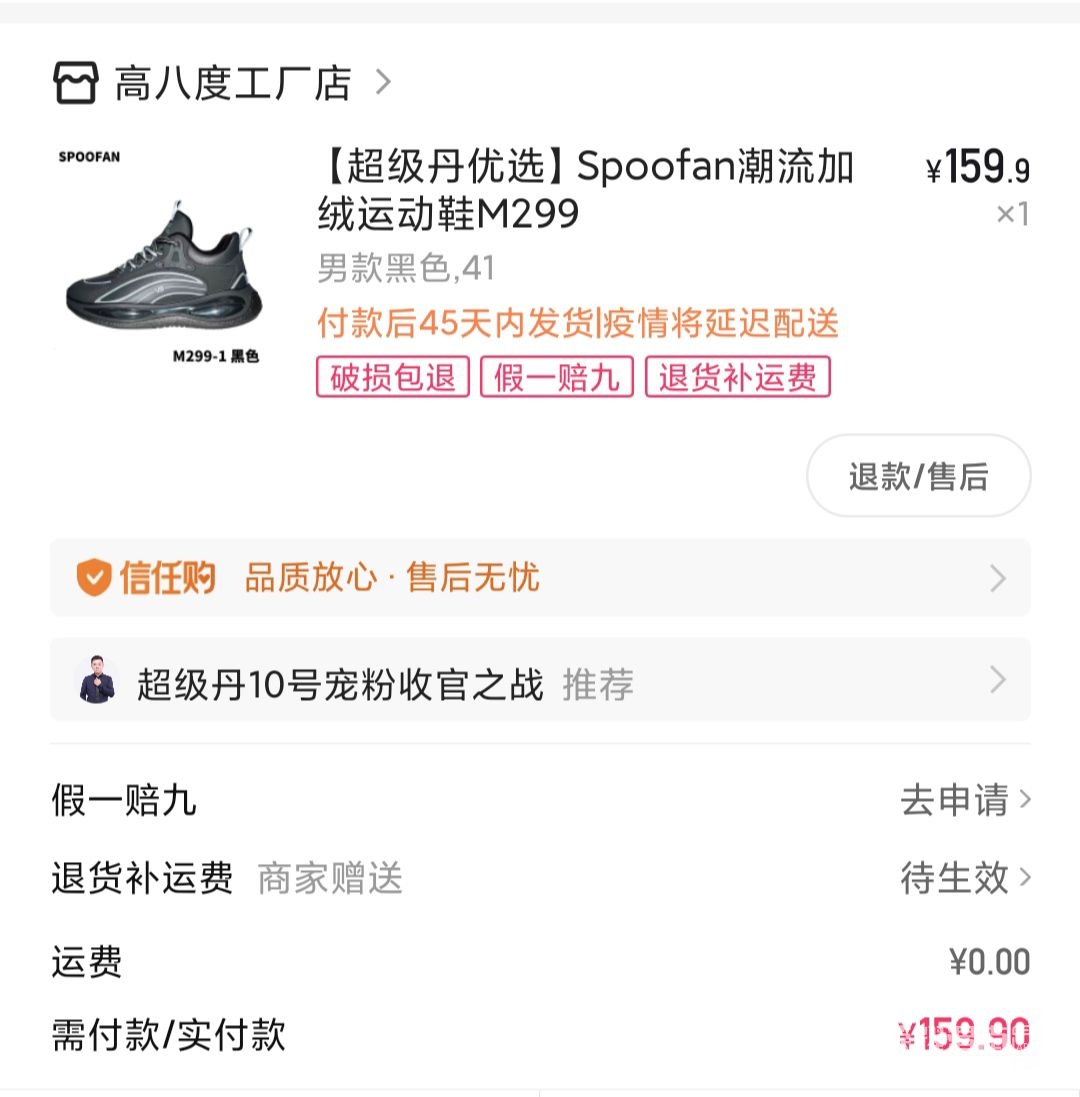Image resolution: width=1080 pixels, height=1097 pixels.
Task: View 退货补运费 待生效 status
Action: [x=964, y=878]
